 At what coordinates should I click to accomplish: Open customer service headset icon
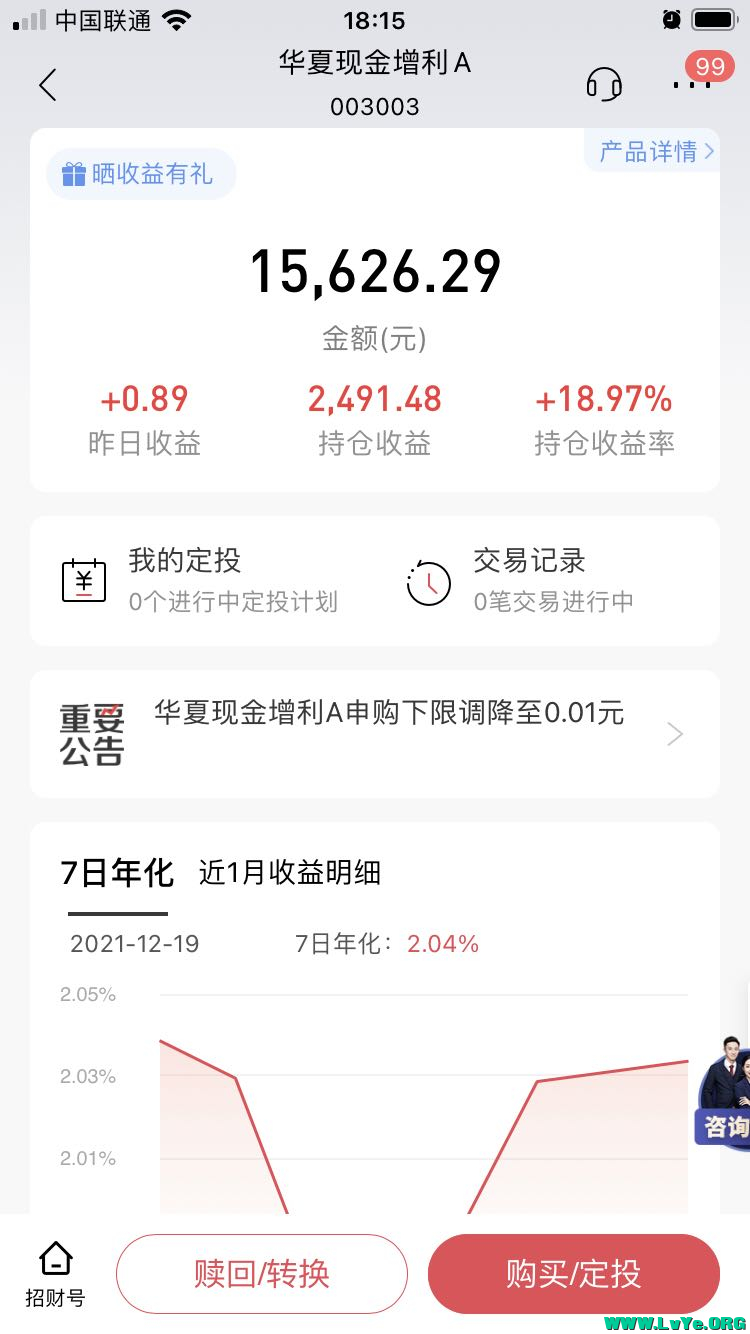603,84
